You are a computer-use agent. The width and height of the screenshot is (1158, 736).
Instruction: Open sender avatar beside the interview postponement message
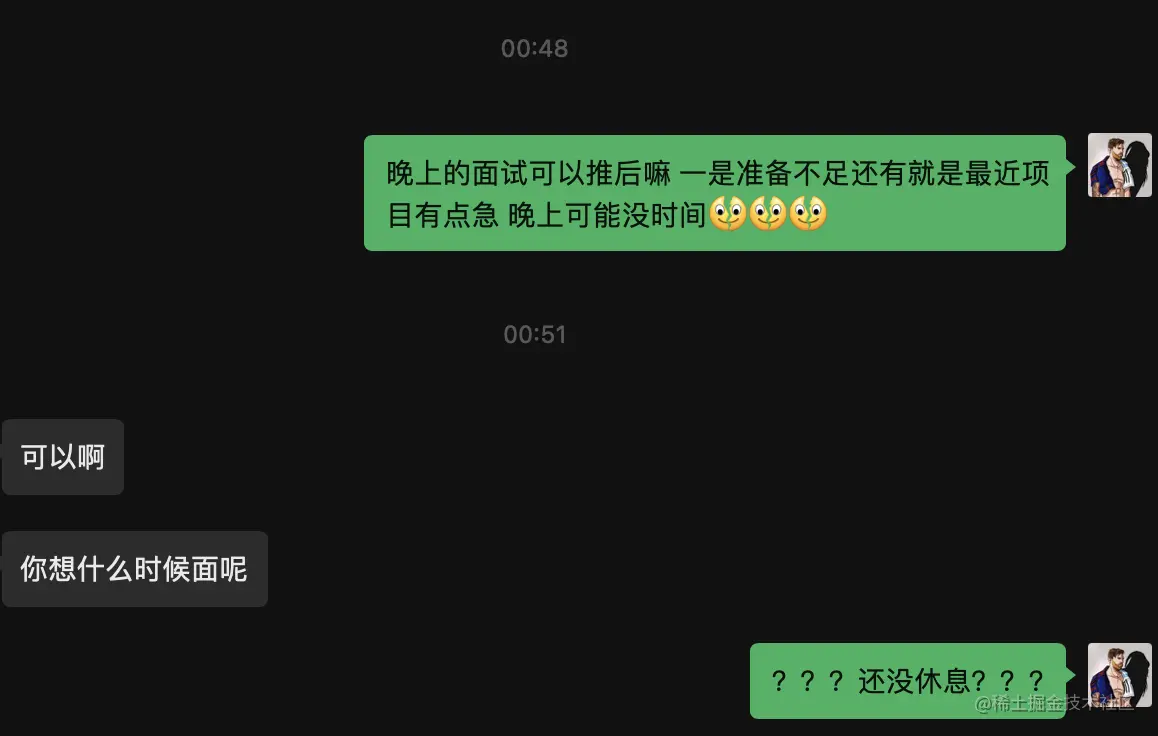[x=1119, y=165]
